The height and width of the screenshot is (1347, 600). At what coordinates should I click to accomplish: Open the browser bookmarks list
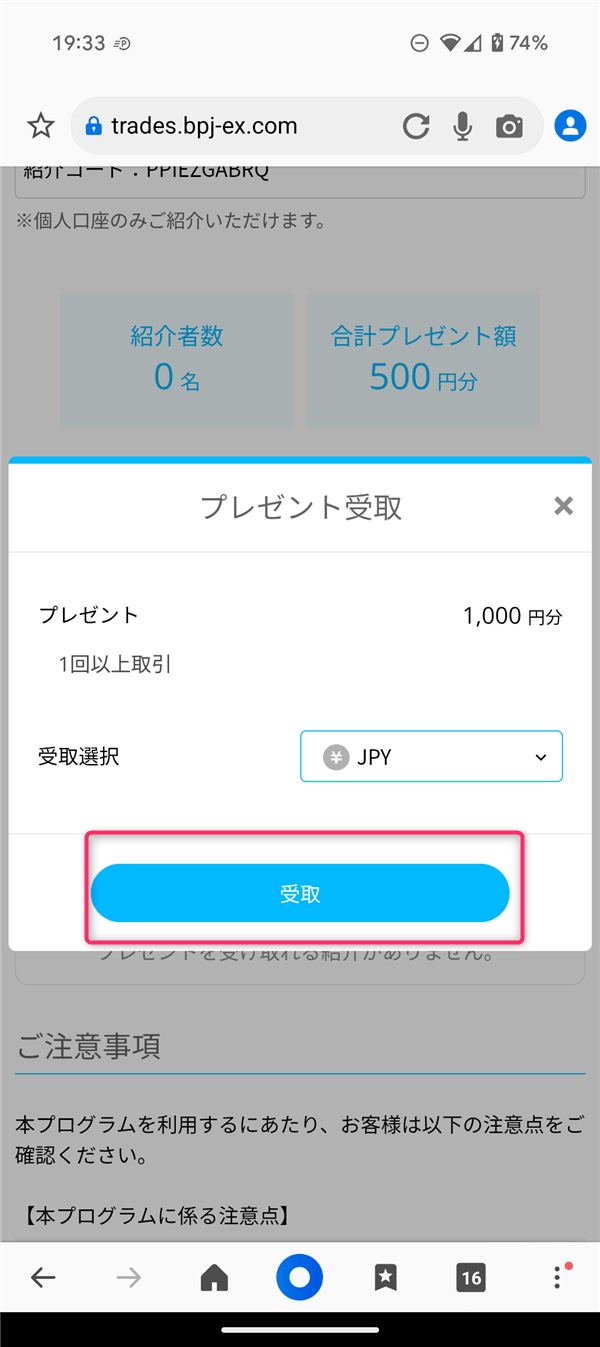coord(386,1277)
